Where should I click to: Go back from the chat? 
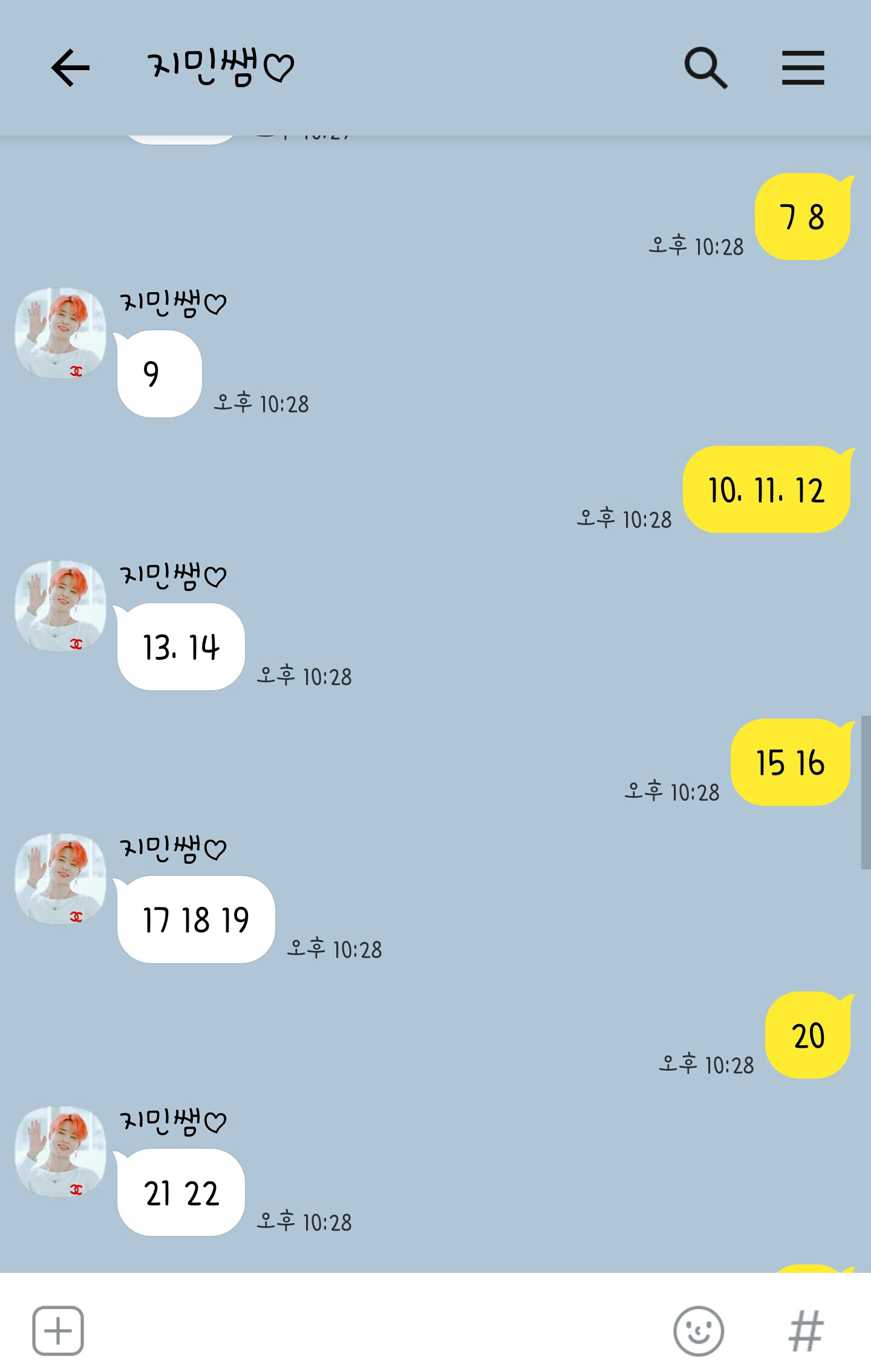tap(70, 68)
